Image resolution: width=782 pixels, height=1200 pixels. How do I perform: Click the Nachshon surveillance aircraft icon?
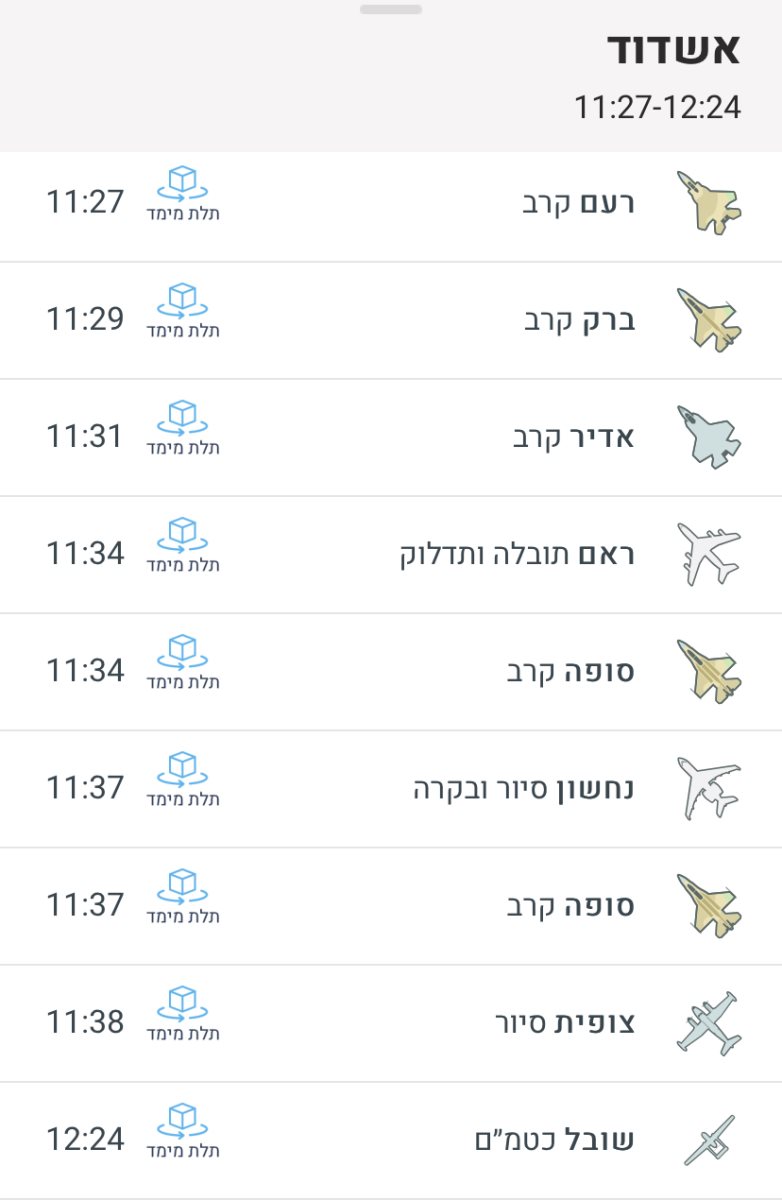coord(711,786)
